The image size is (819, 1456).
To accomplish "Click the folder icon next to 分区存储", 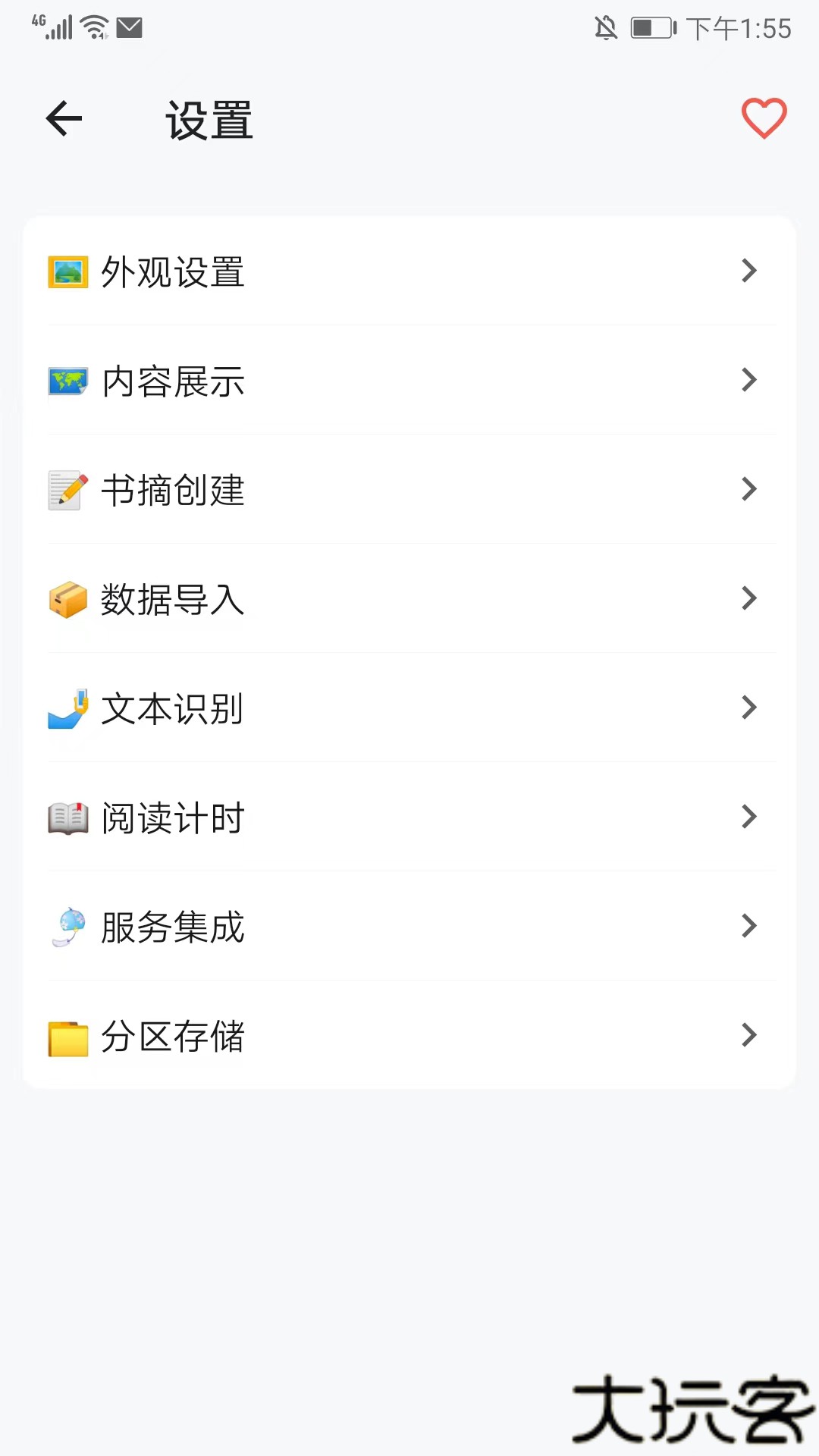I will (68, 1036).
